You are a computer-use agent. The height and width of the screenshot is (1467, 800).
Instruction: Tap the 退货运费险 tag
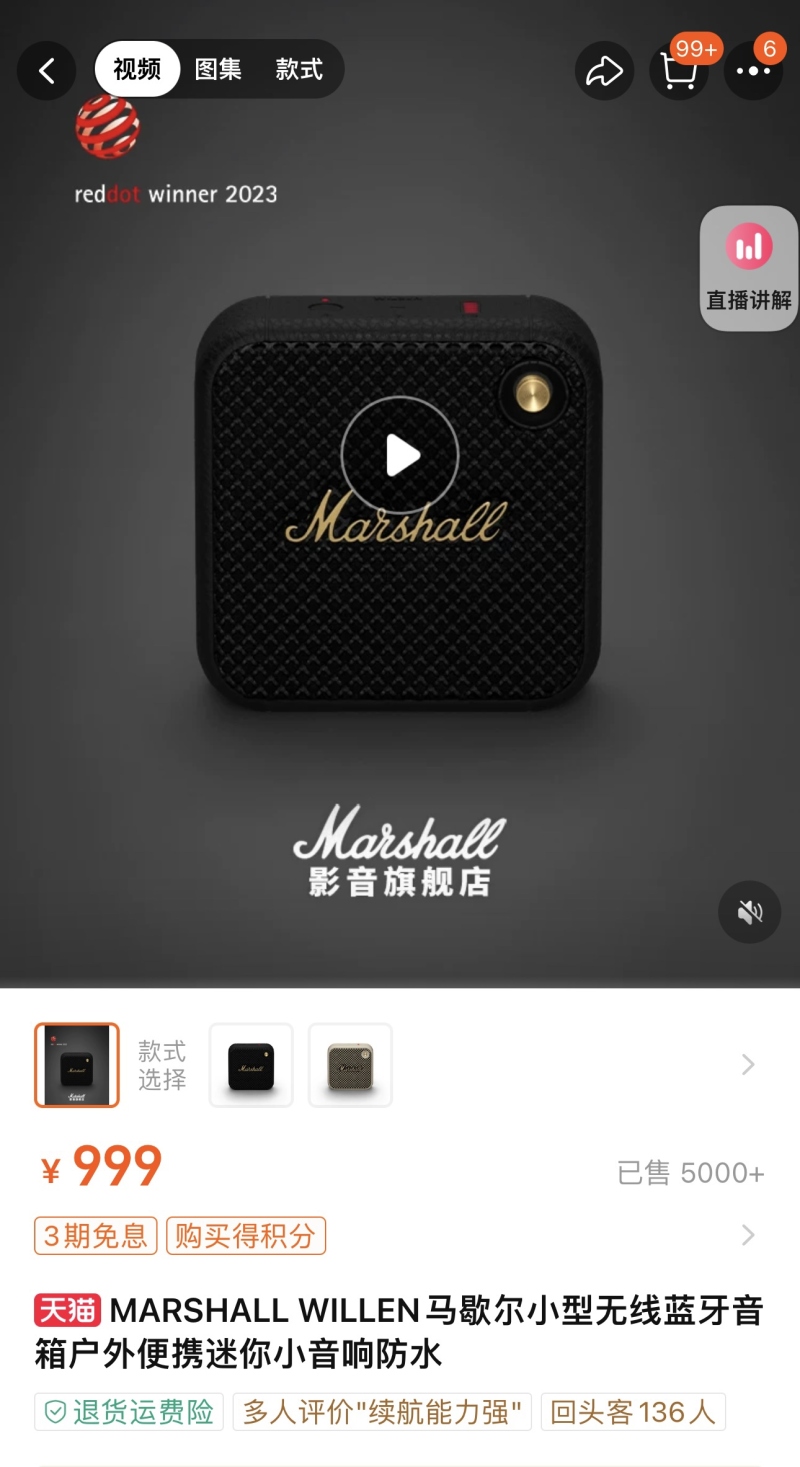tap(129, 1412)
